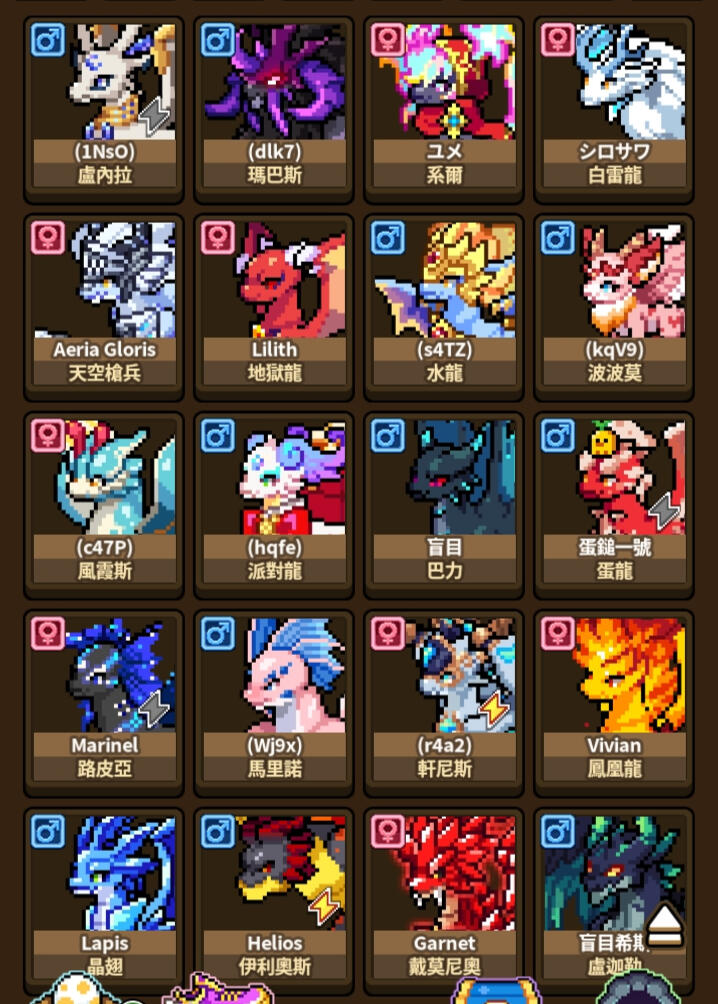
Task: Tap the scroll-to-top arrow icon
Action: pyautogui.click(x=665, y=927)
